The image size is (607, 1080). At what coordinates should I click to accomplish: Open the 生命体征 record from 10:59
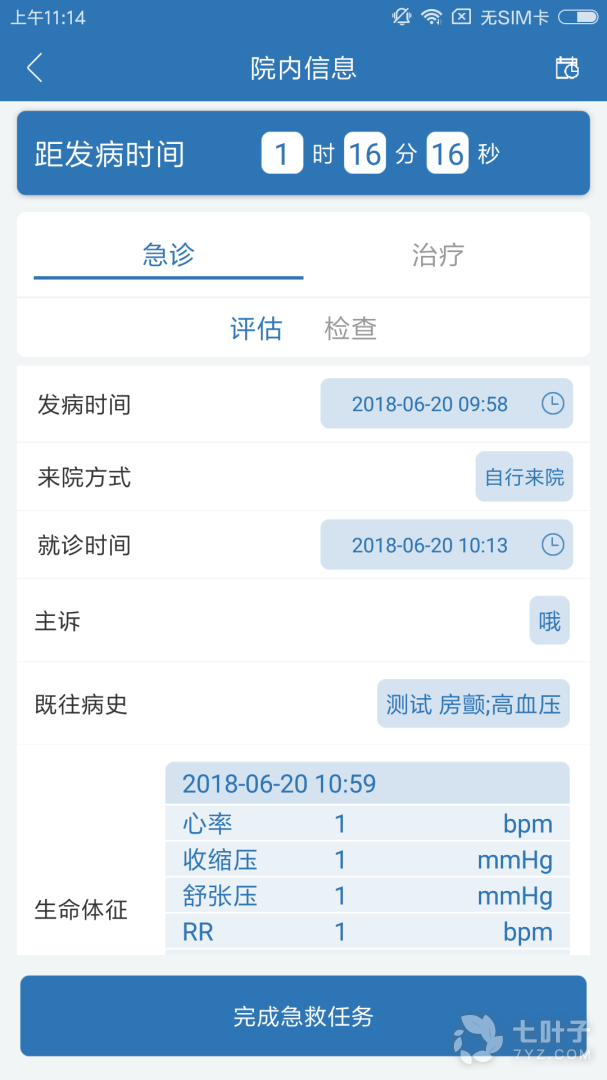click(367, 783)
